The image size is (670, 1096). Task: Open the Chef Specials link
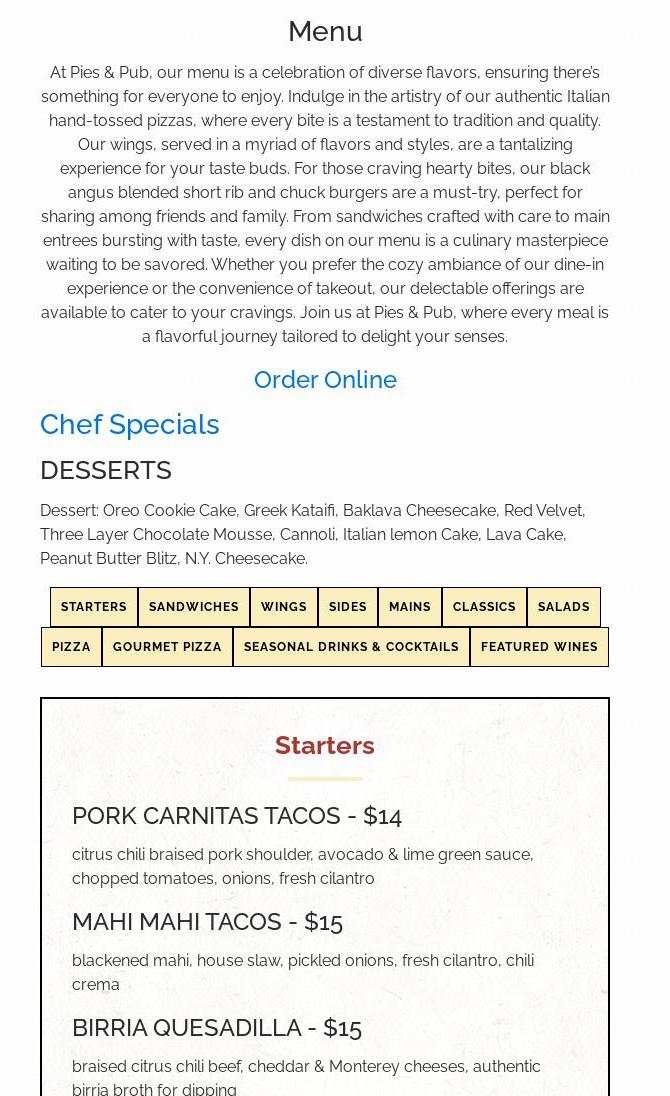[130, 424]
